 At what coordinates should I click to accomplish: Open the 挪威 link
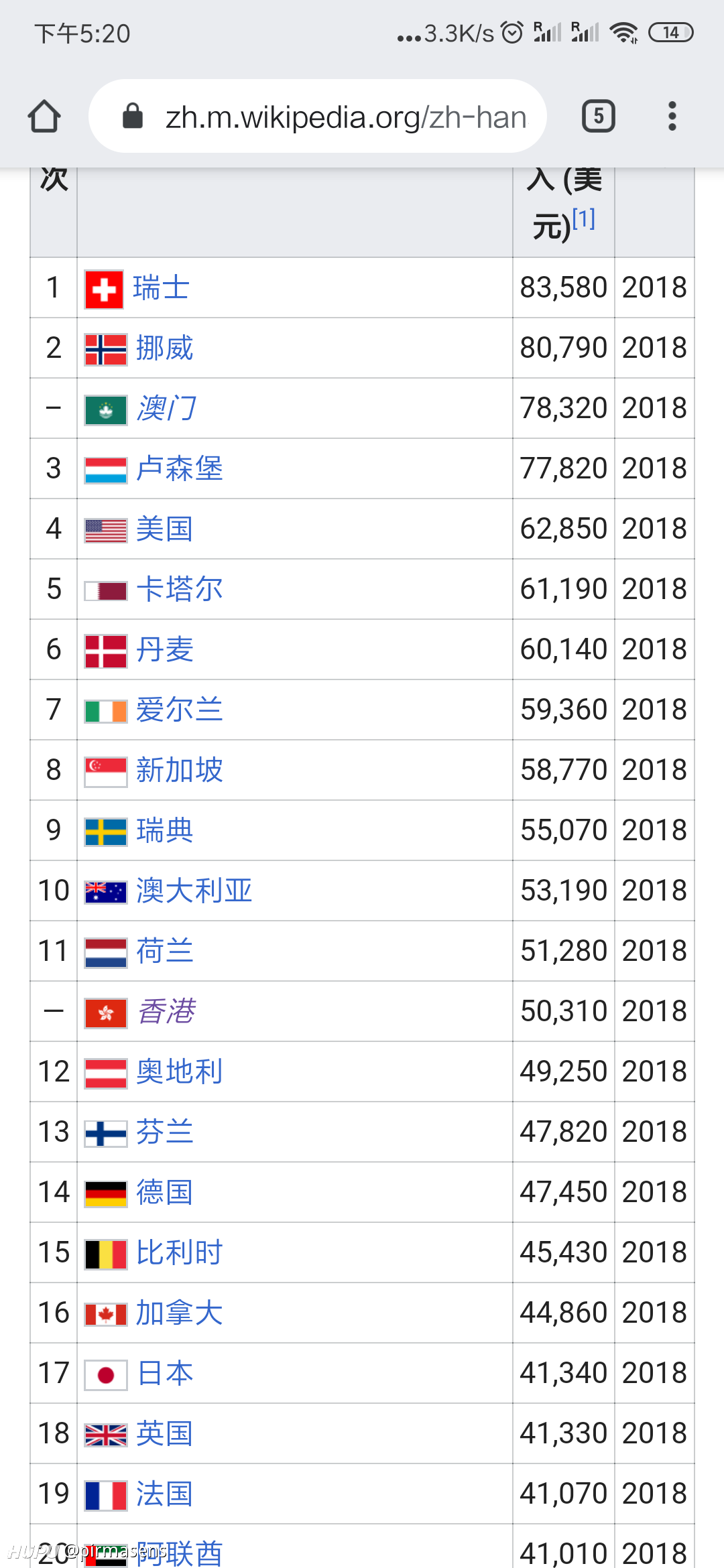(164, 348)
